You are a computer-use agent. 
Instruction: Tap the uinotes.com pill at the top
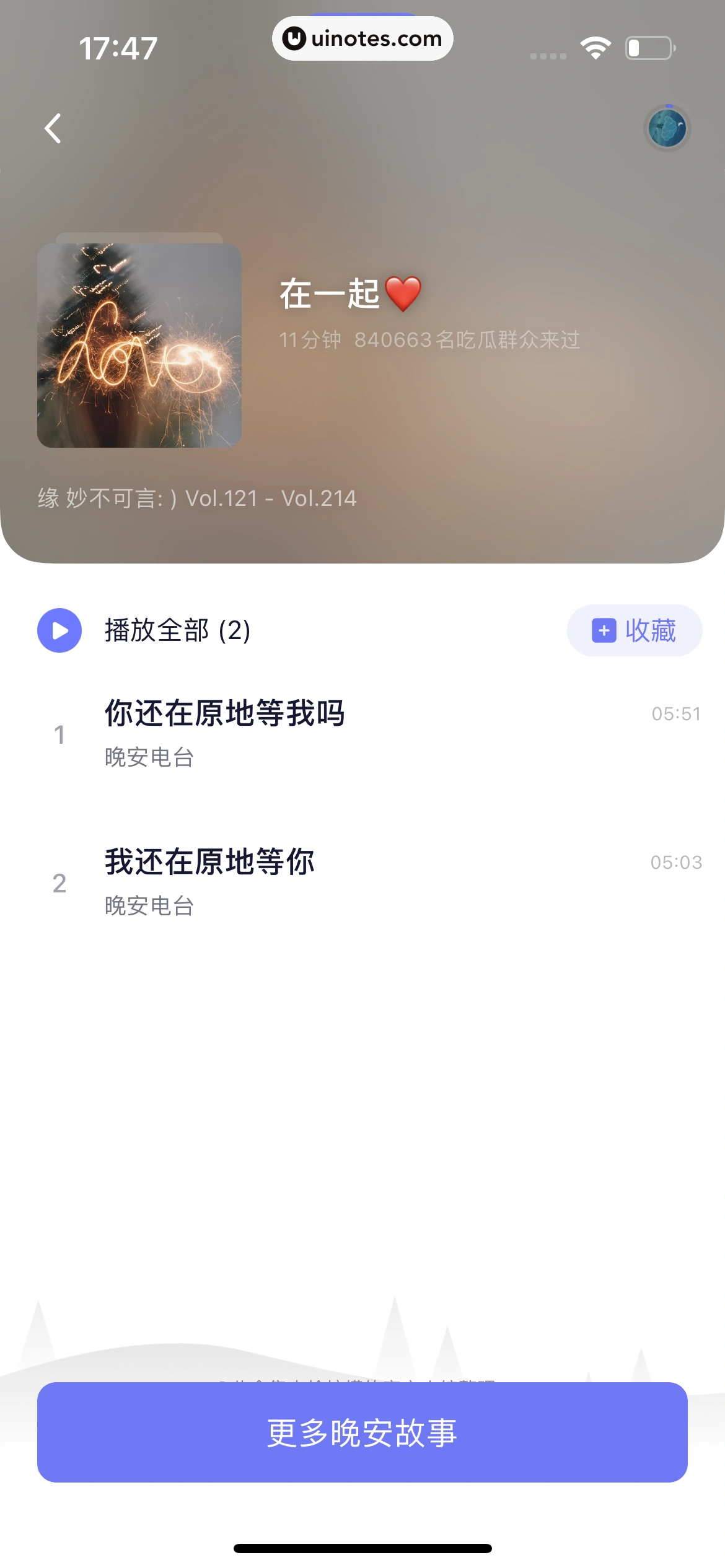point(362,38)
